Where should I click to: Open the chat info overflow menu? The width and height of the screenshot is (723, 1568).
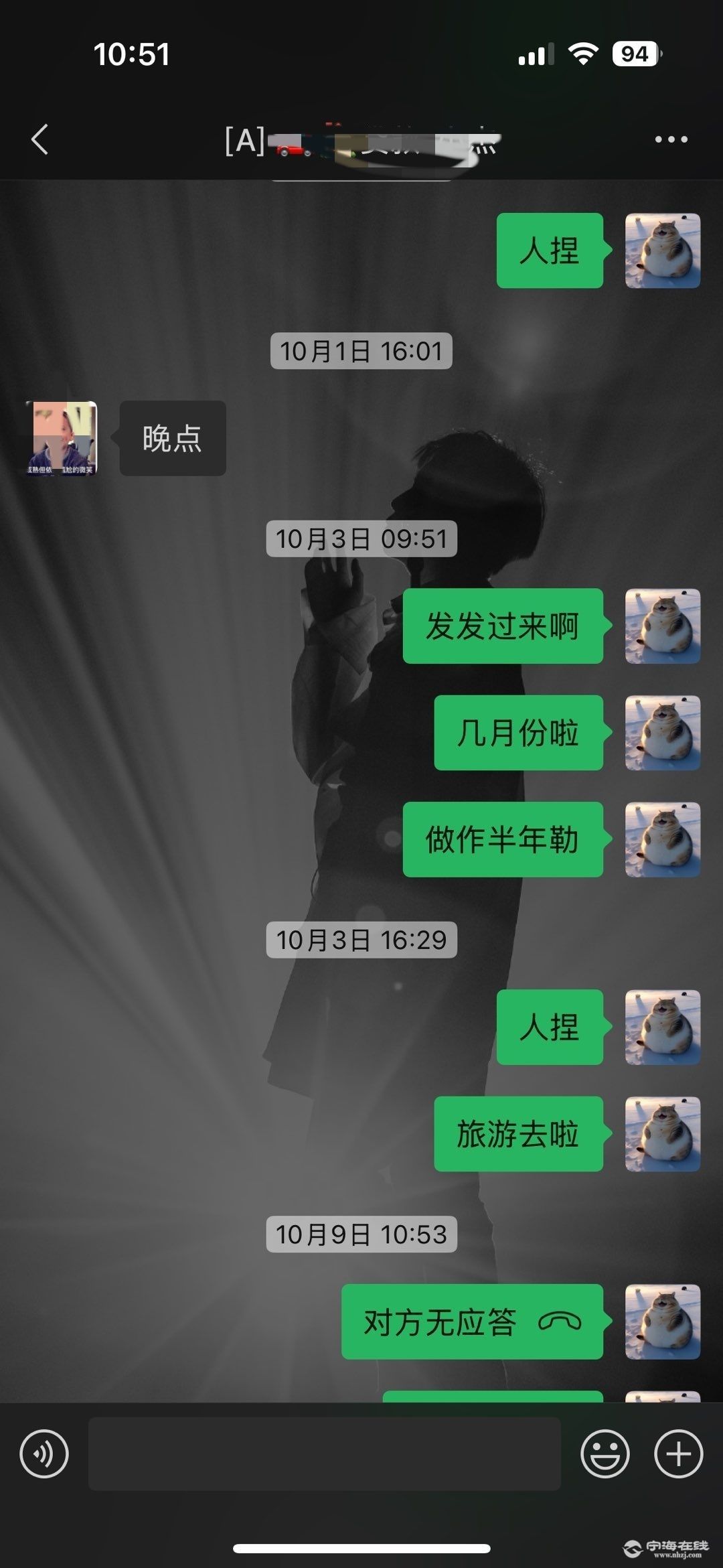pos(671,139)
